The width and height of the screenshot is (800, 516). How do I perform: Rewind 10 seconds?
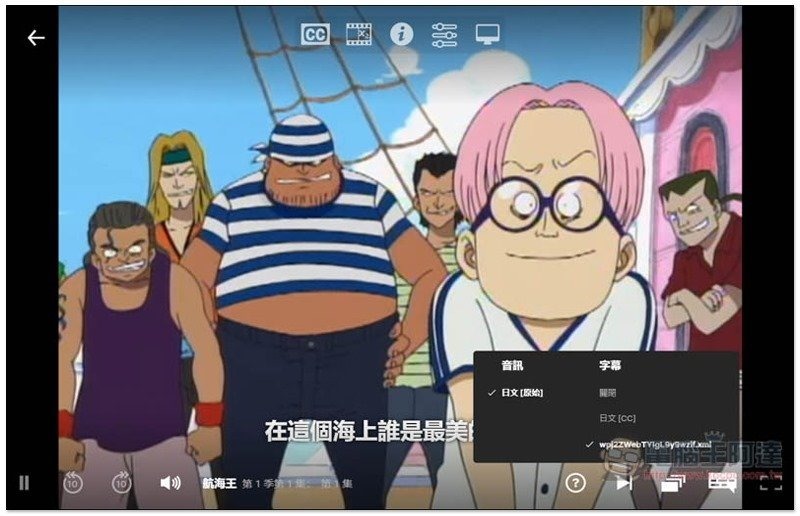click(x=72, y=482)
